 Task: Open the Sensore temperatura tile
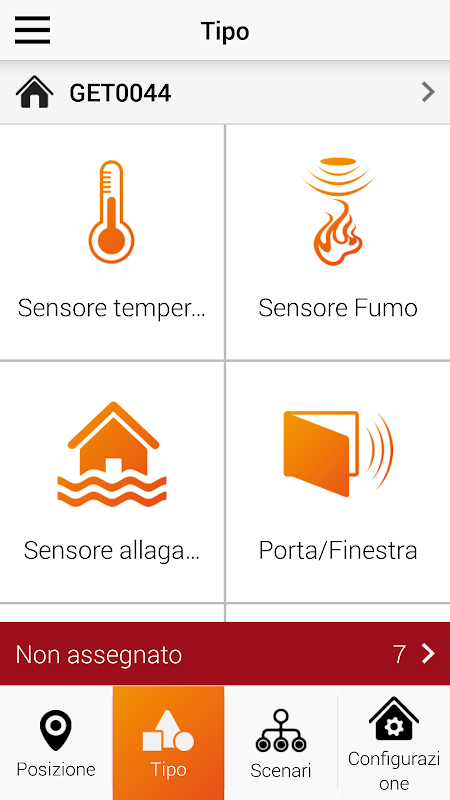(x=112, y=242)
